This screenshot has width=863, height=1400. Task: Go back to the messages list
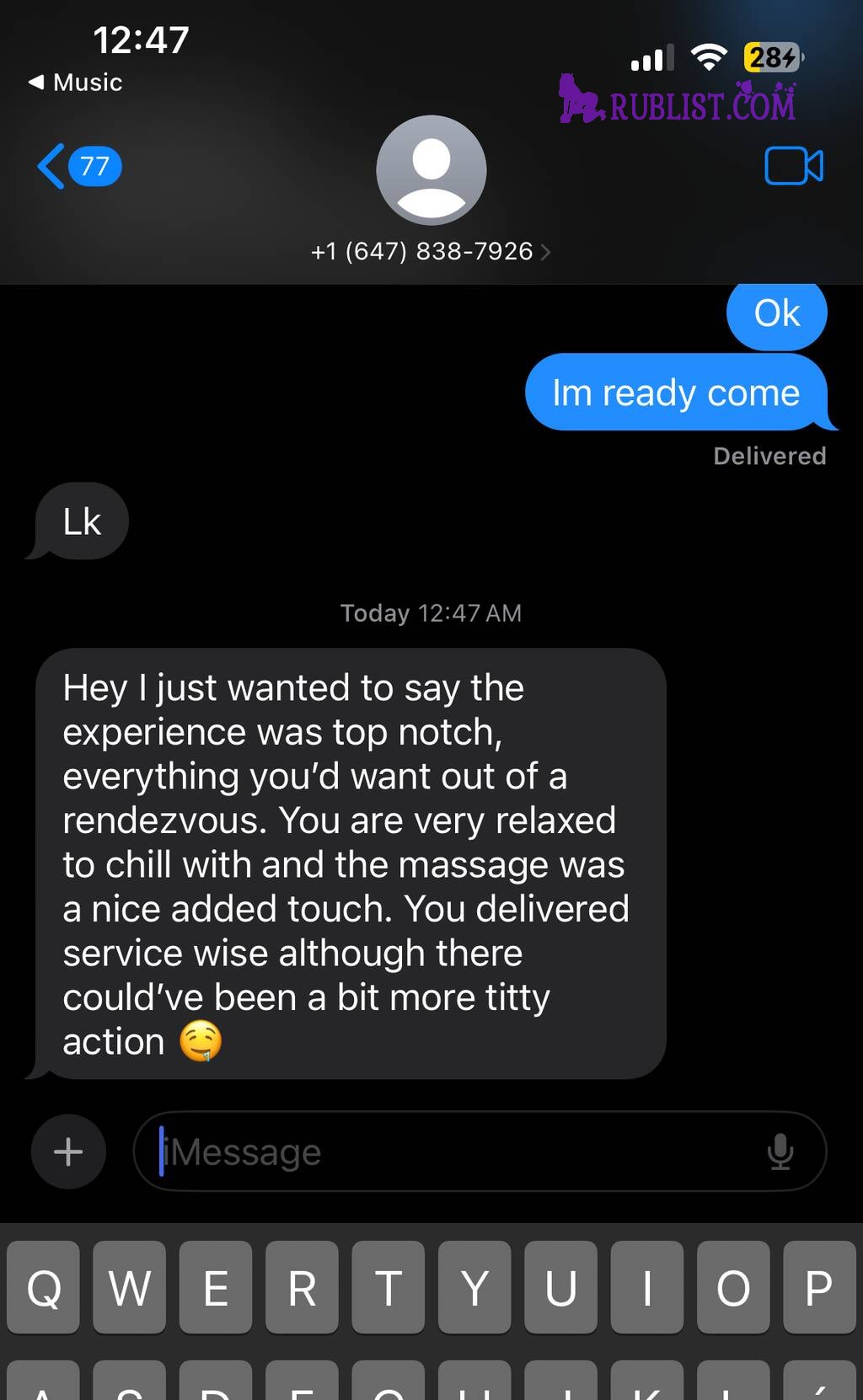point(78,166)
